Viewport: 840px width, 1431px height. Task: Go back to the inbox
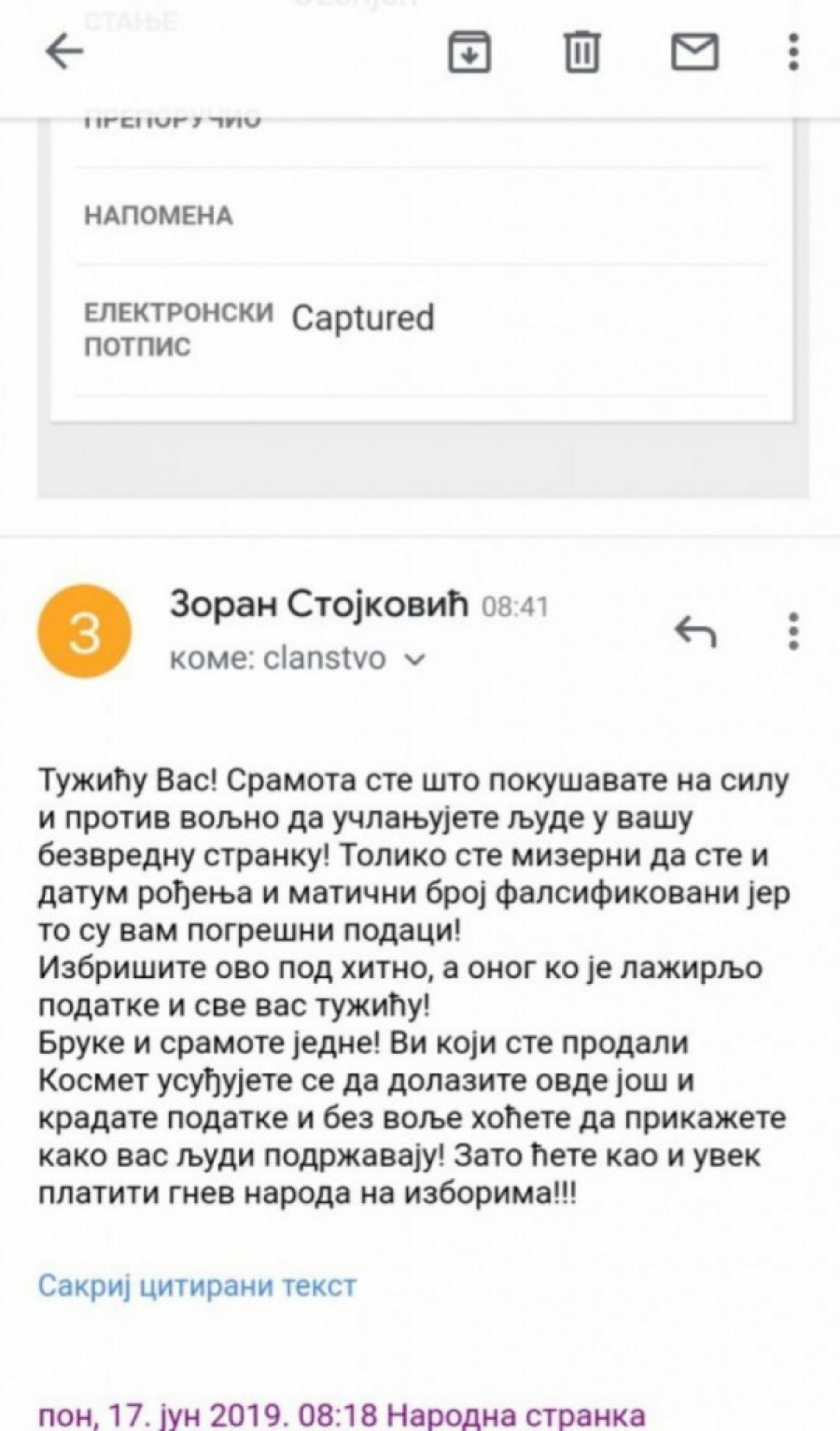64,51
